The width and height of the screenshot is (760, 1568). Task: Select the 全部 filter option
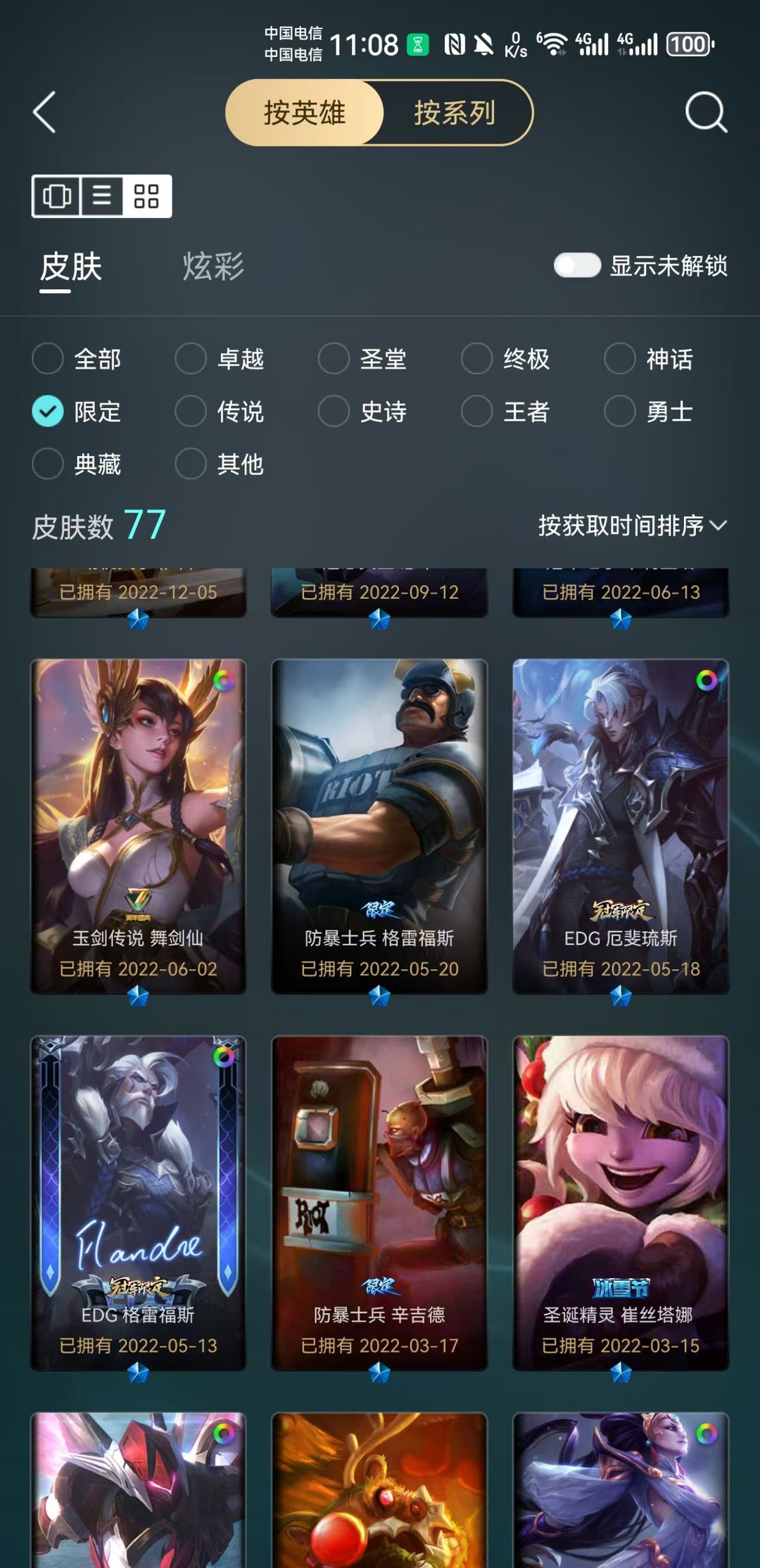(x=48, y=359)
